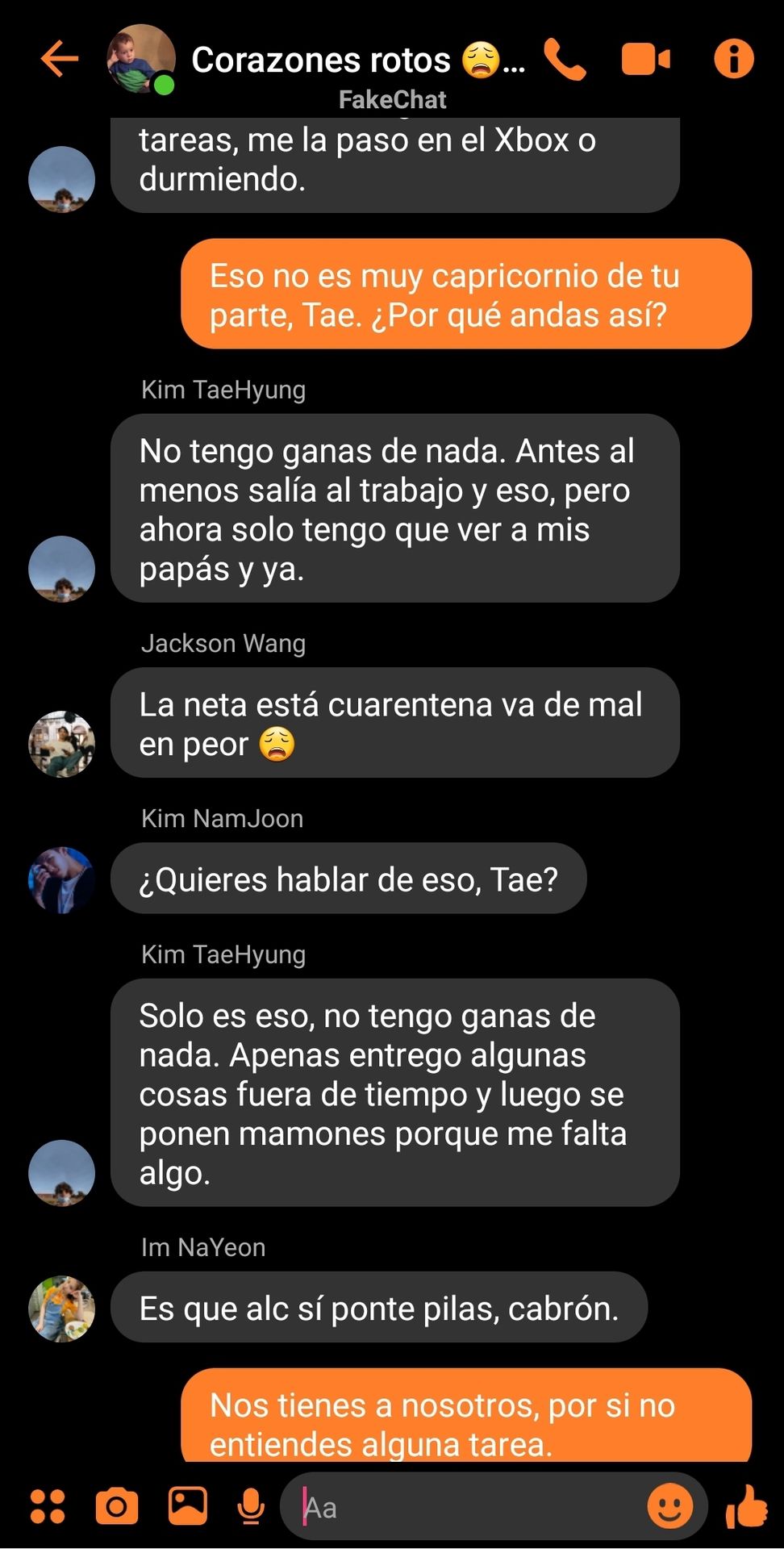Open the Corazones rotos group profile picture
This screenshot has width=784, height=1549.
tap(141, 59)
